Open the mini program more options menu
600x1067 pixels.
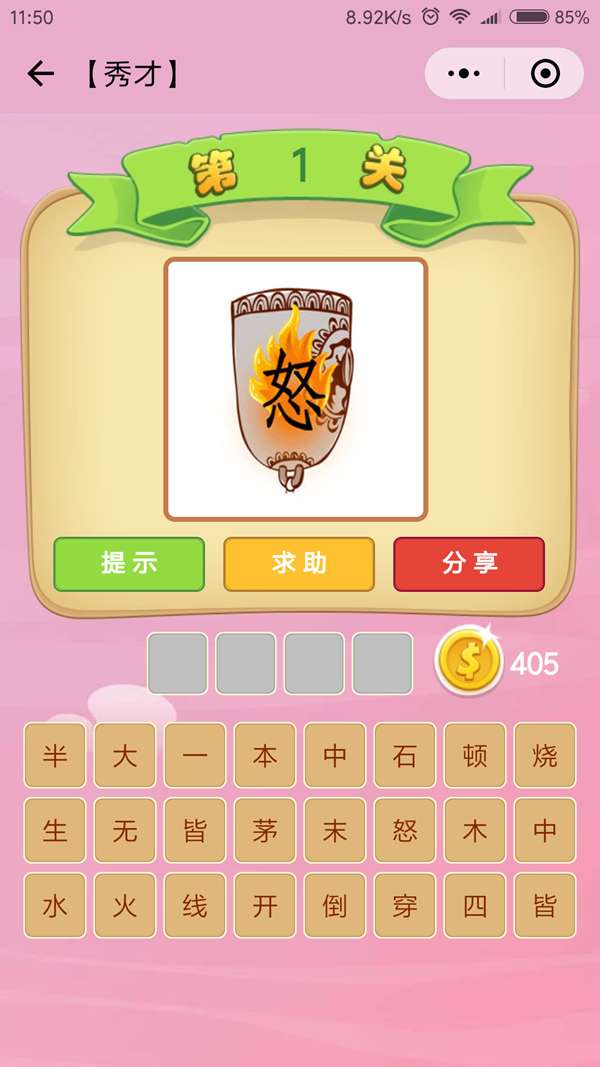click(464, 74)
